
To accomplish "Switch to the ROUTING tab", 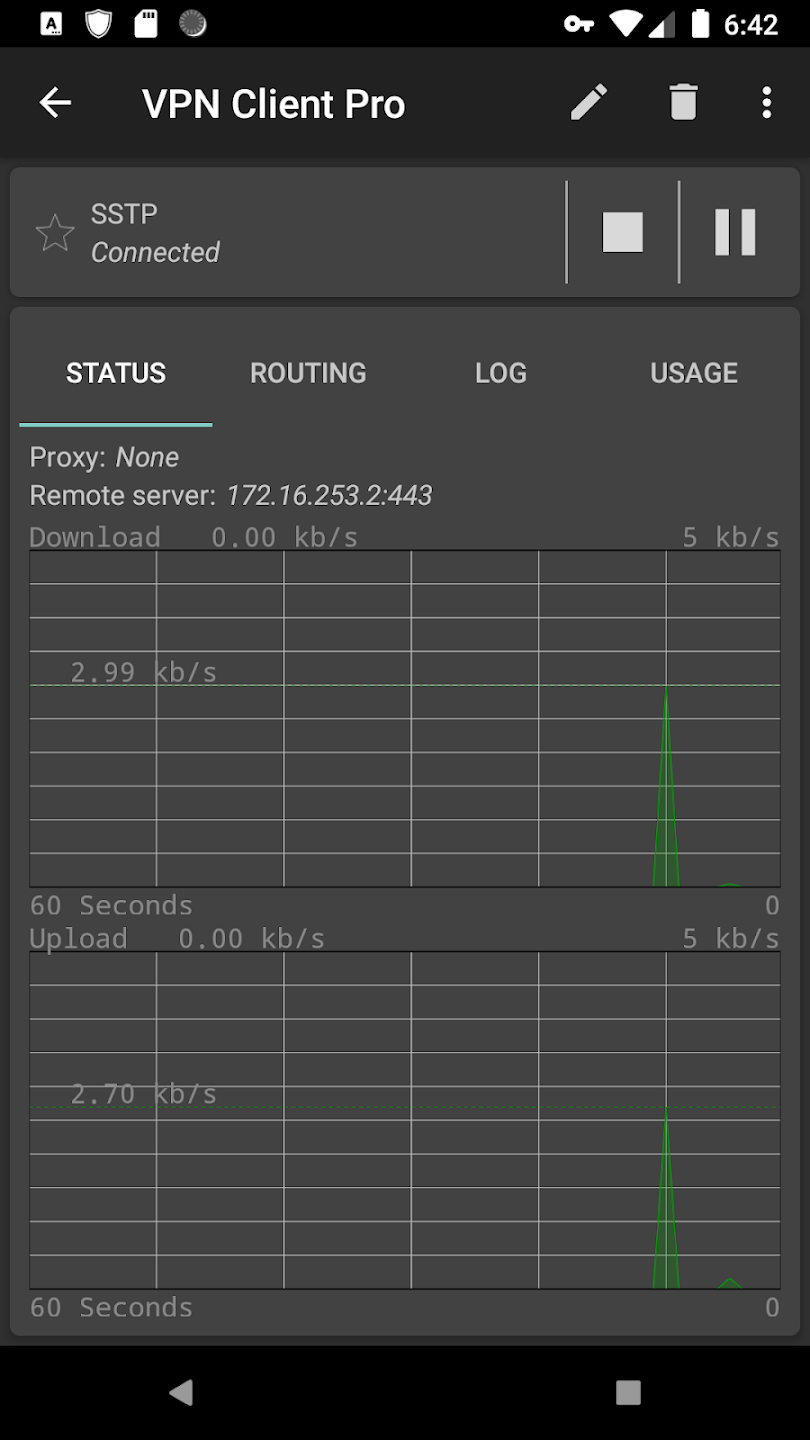I will tap(307, 372).
